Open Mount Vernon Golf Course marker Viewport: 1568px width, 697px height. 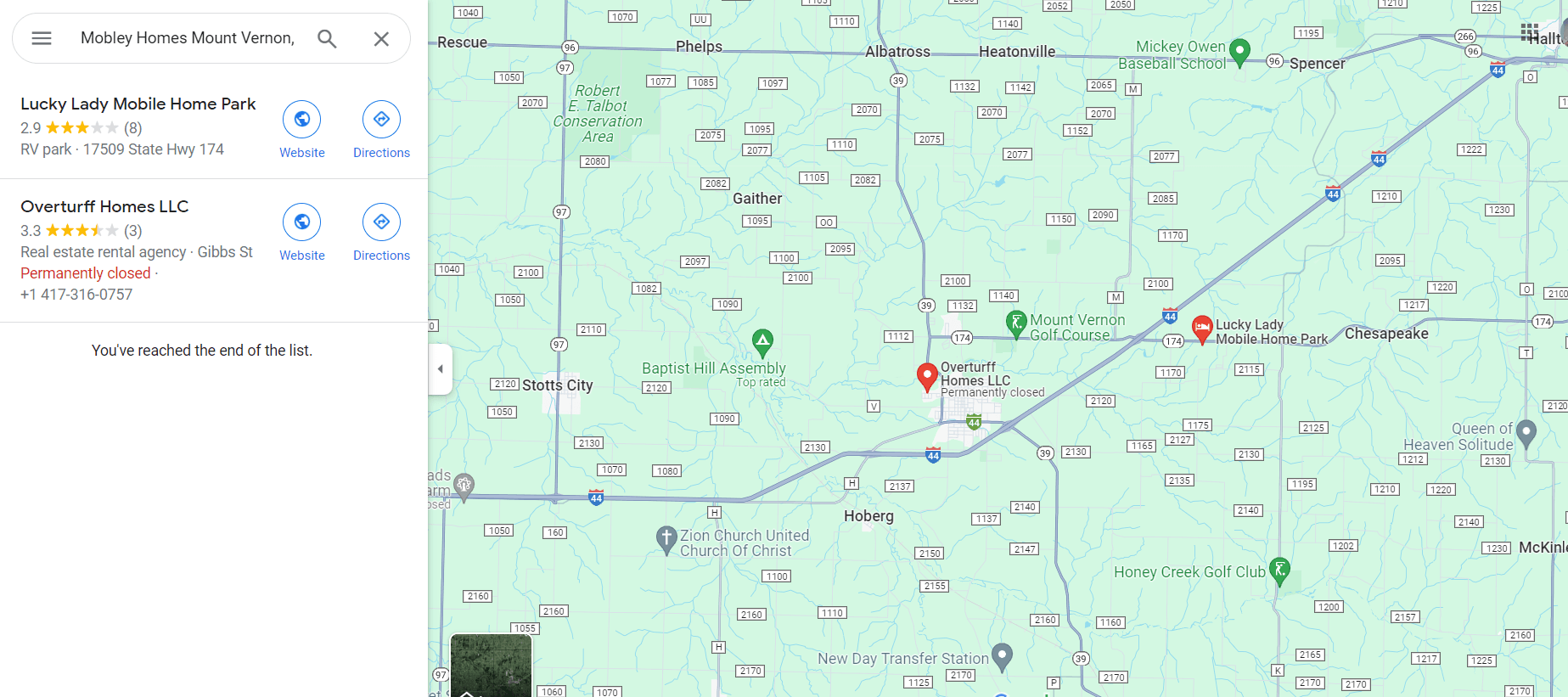(1015, 323)
